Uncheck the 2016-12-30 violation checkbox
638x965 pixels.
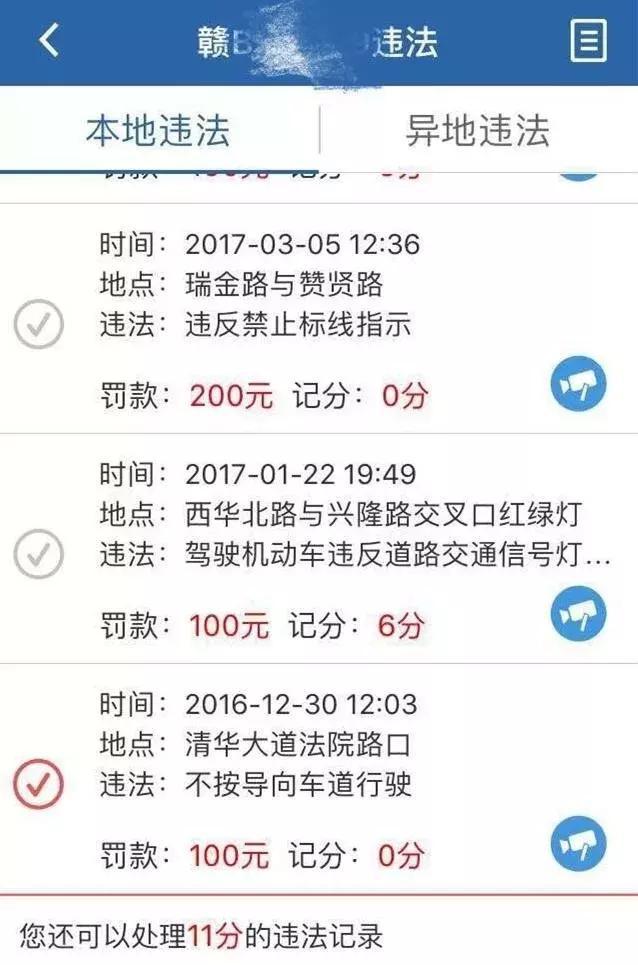39,785
